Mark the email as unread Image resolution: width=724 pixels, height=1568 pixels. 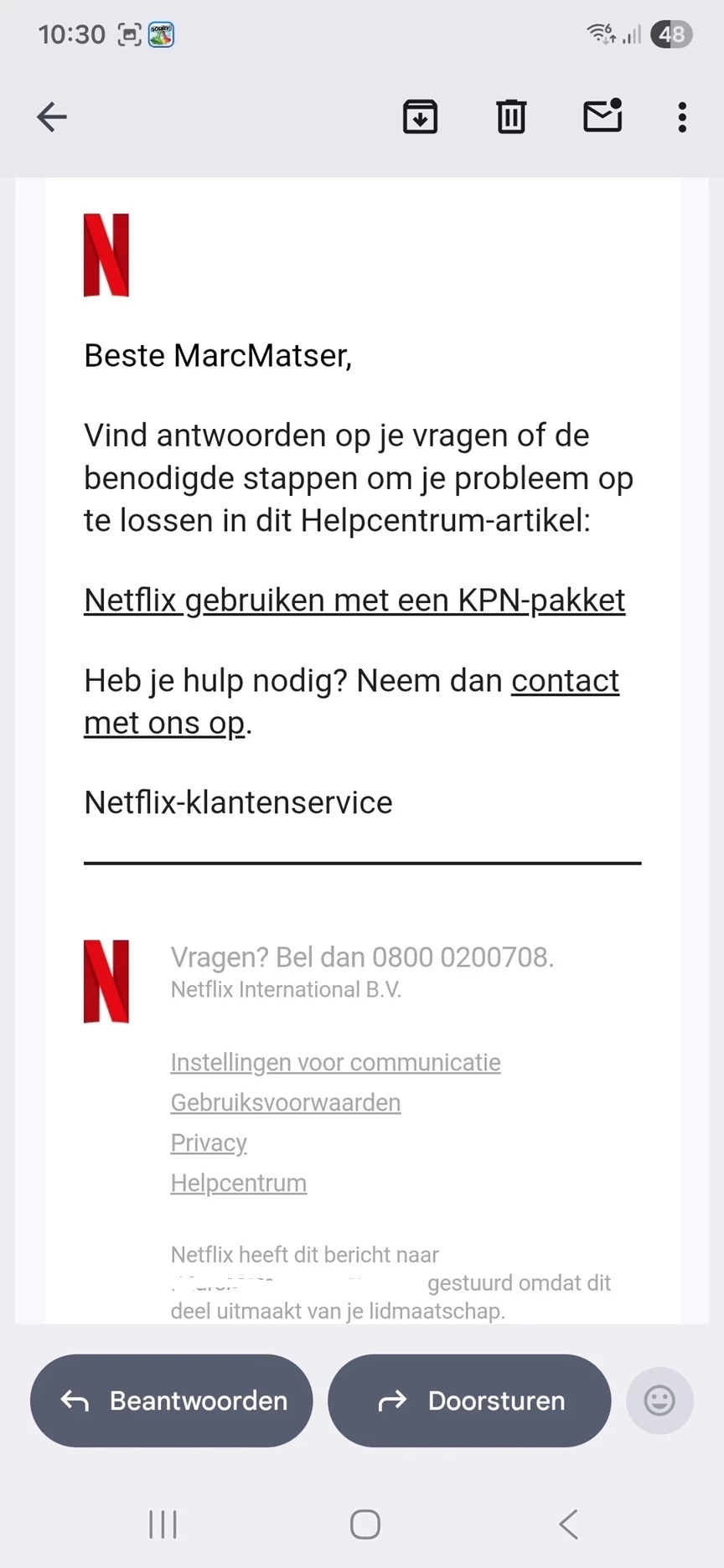pos(602,117)
